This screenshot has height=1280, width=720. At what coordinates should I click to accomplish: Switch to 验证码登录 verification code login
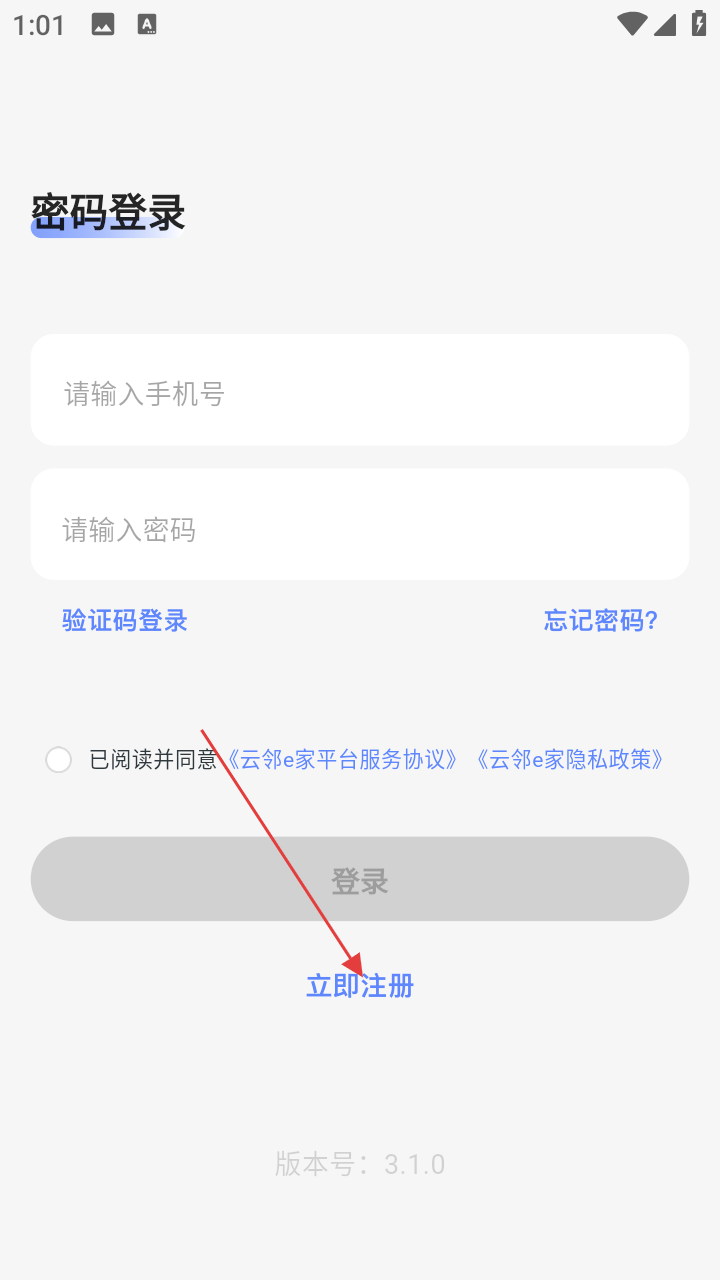(x=125, y=621)
